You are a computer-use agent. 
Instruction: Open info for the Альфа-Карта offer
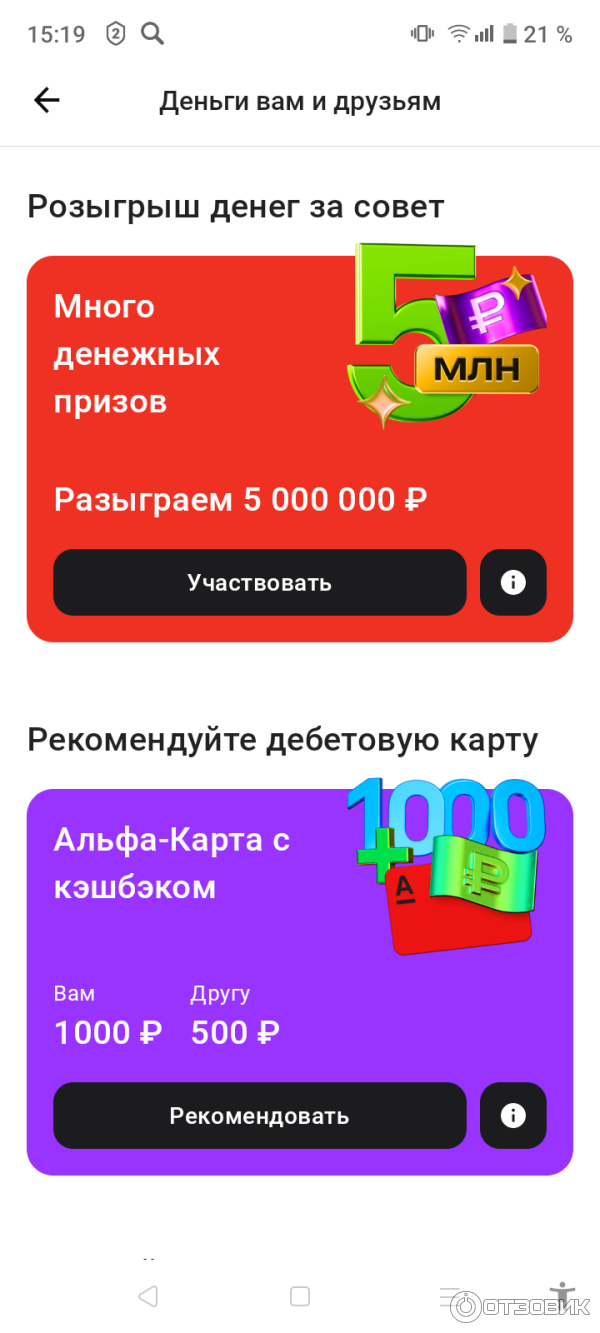(x=513, y=1116)
